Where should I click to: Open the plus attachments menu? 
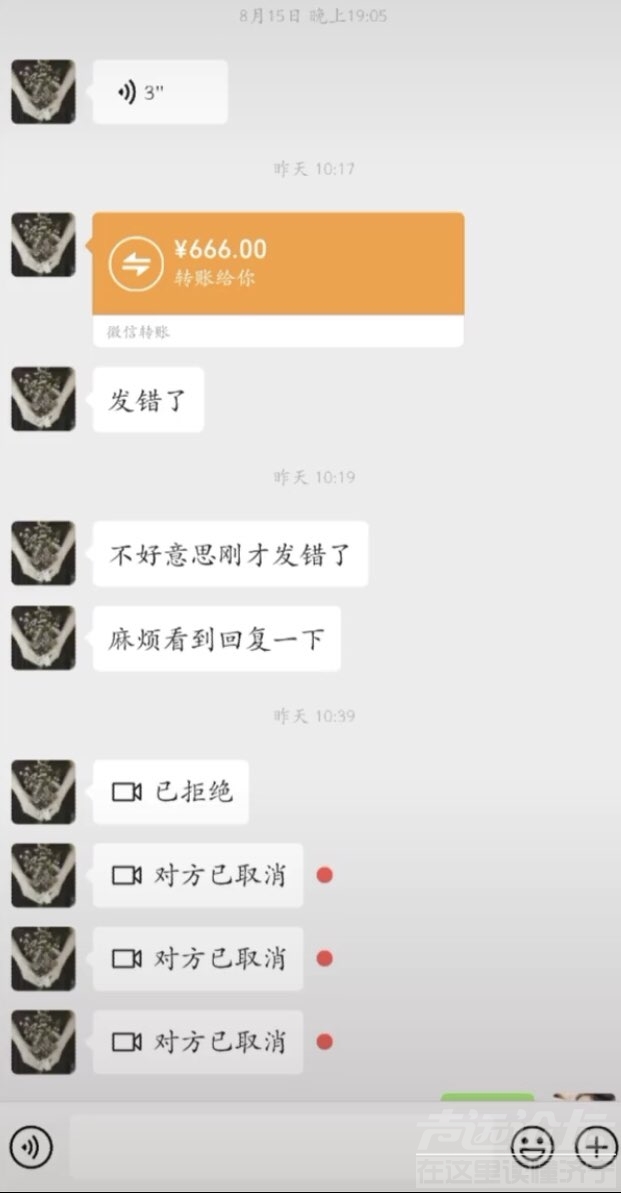[596, 1146]
